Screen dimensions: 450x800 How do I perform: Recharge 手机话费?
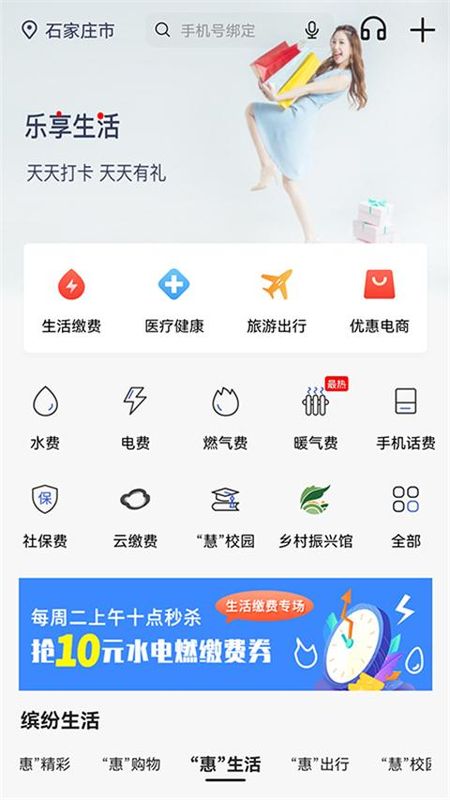tap(406, 419)
